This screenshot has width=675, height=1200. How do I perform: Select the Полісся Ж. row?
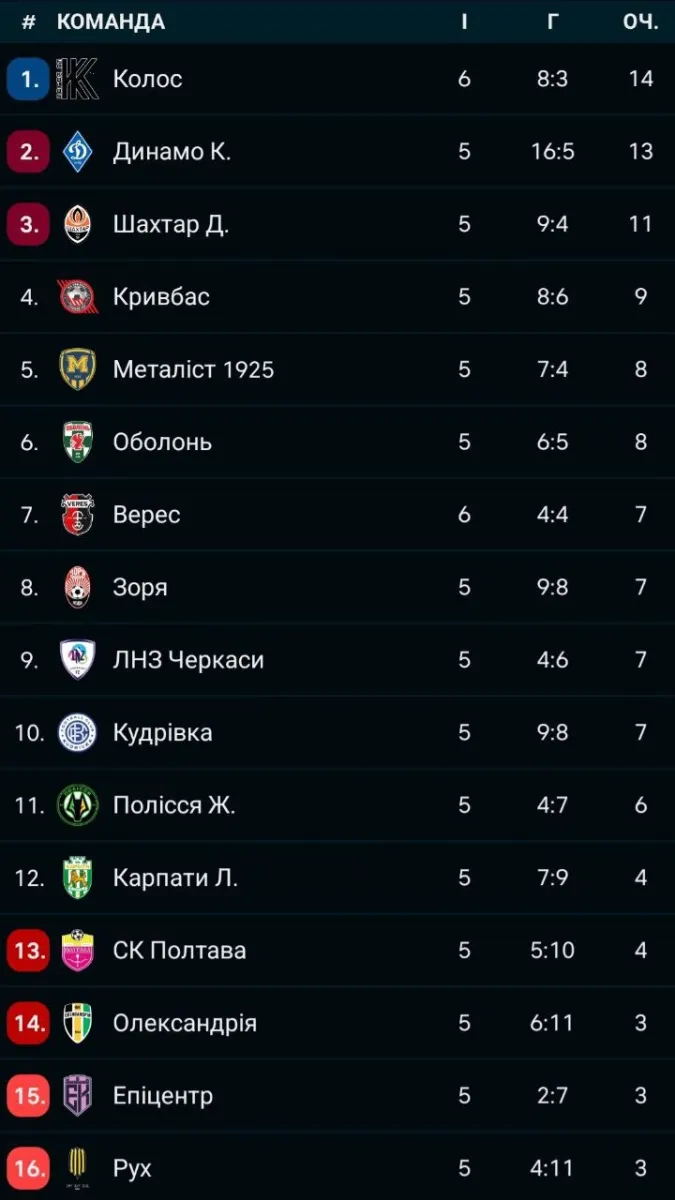(174, 805)
